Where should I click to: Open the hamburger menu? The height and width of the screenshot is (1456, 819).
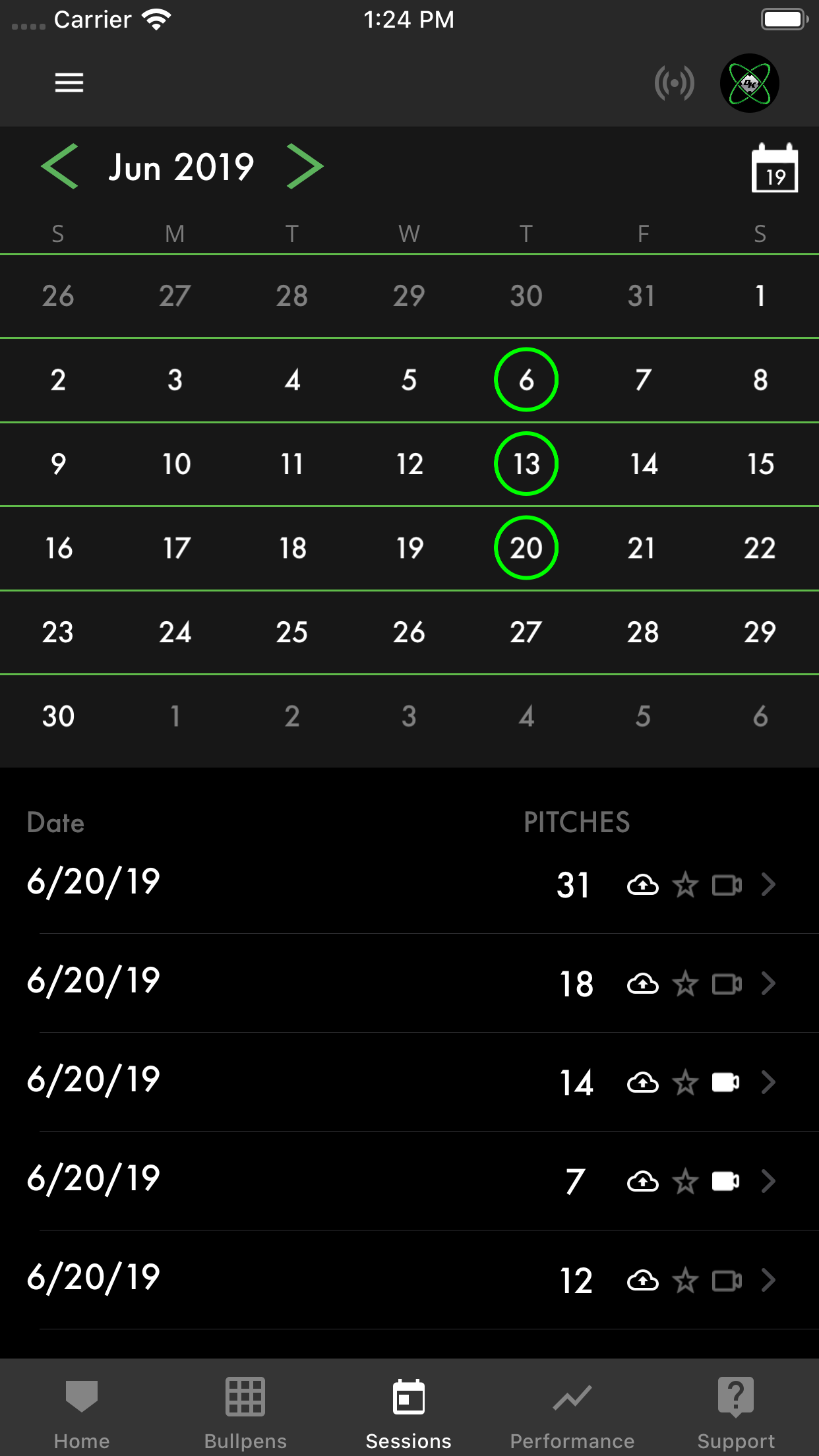pyautogui.click(x=69, y=83)
